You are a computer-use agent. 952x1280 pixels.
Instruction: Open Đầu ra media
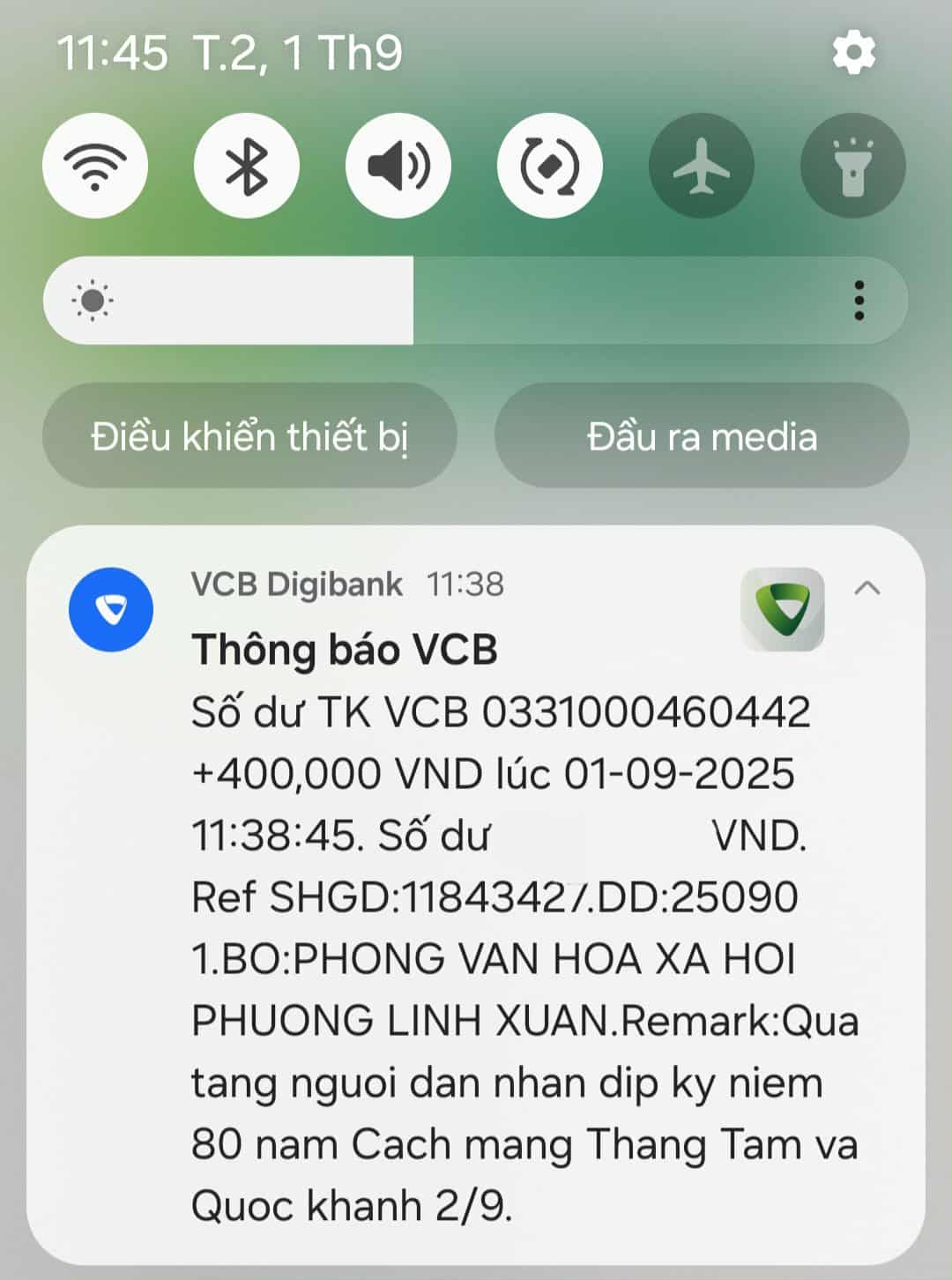[702, 435]
